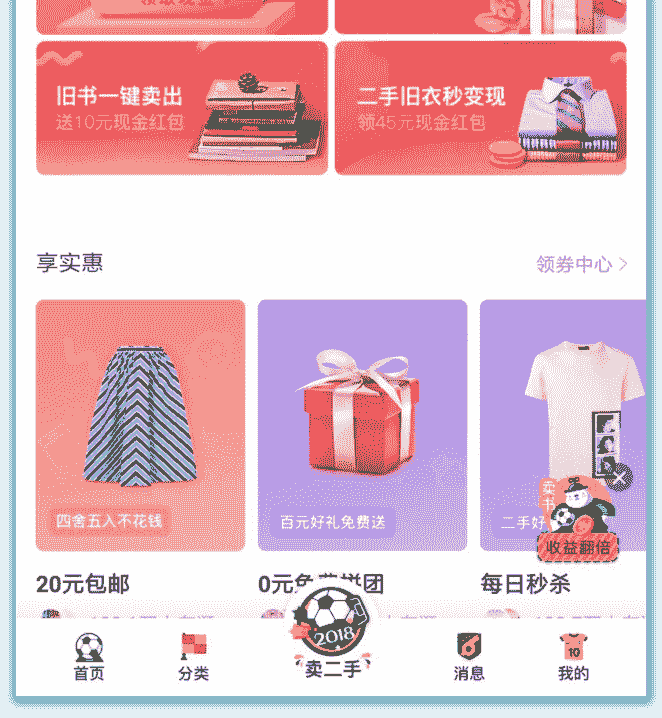
Task: Open the 百元好礼免费送 gift card
Action: 362,425
